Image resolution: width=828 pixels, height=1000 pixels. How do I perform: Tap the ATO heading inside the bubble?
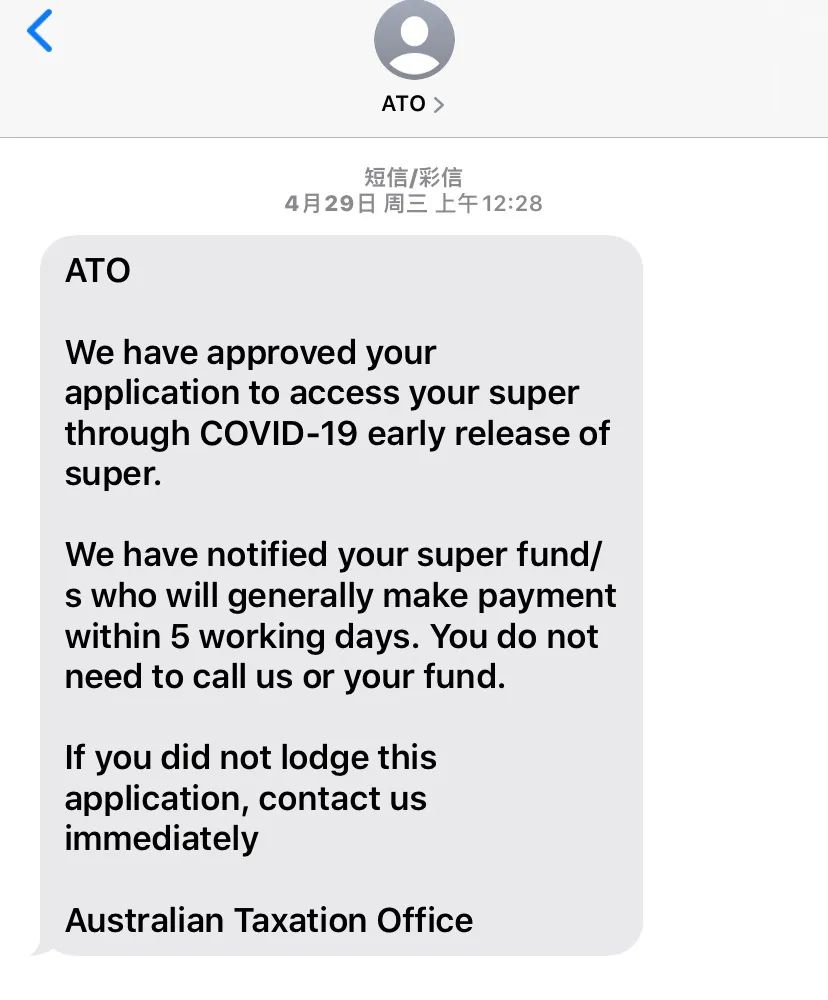pyautogui.click(x=97, y=271)
